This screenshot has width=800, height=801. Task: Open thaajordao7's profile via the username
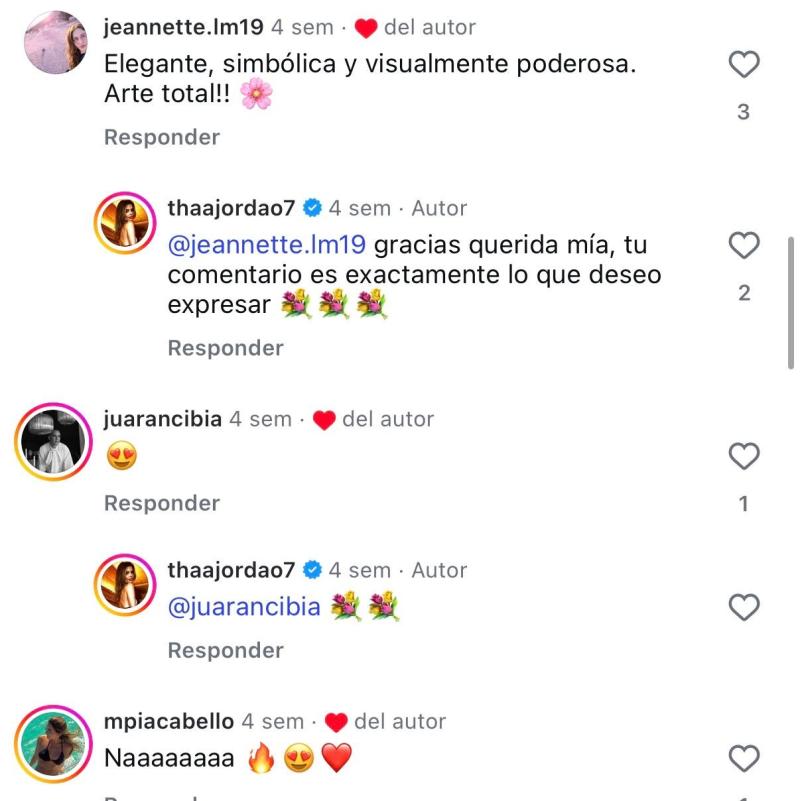[x=230, y=208]
